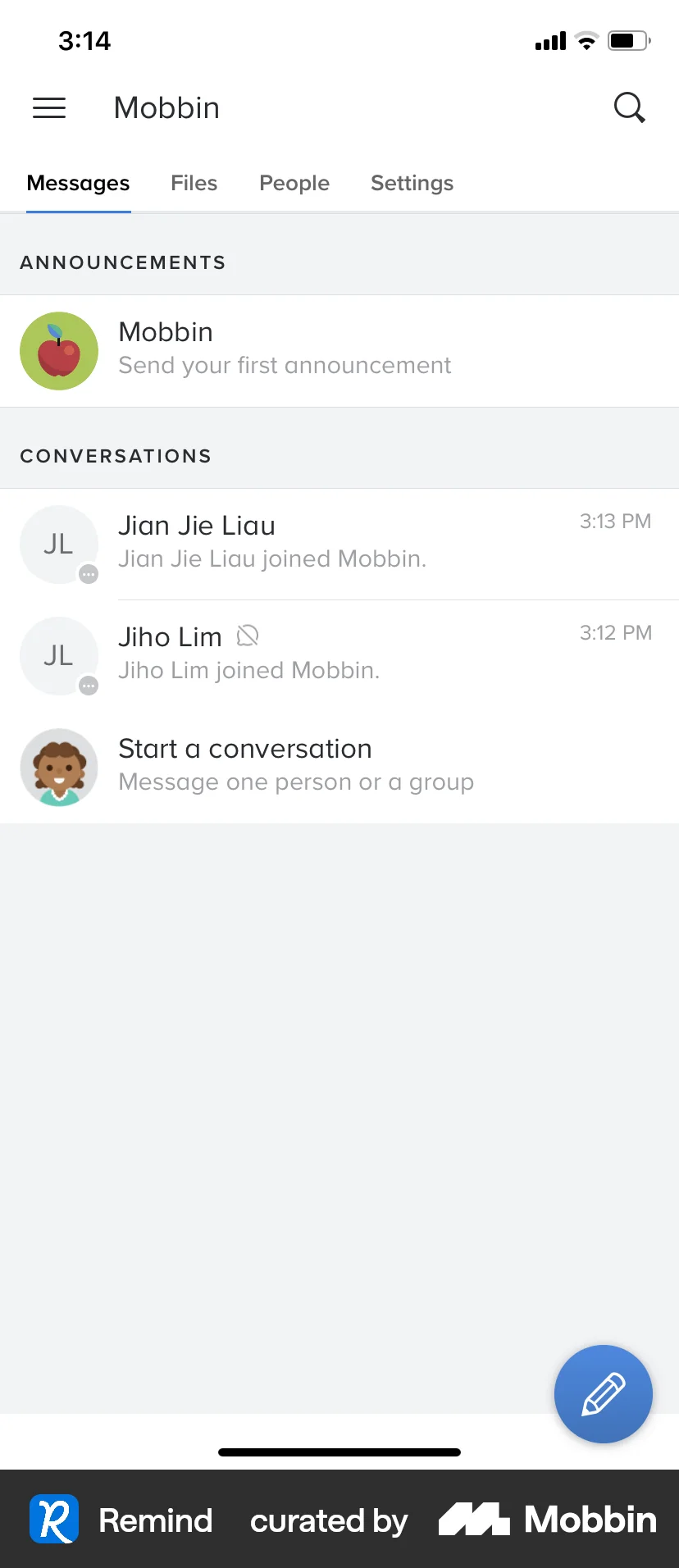Open Settings tab

412,183
